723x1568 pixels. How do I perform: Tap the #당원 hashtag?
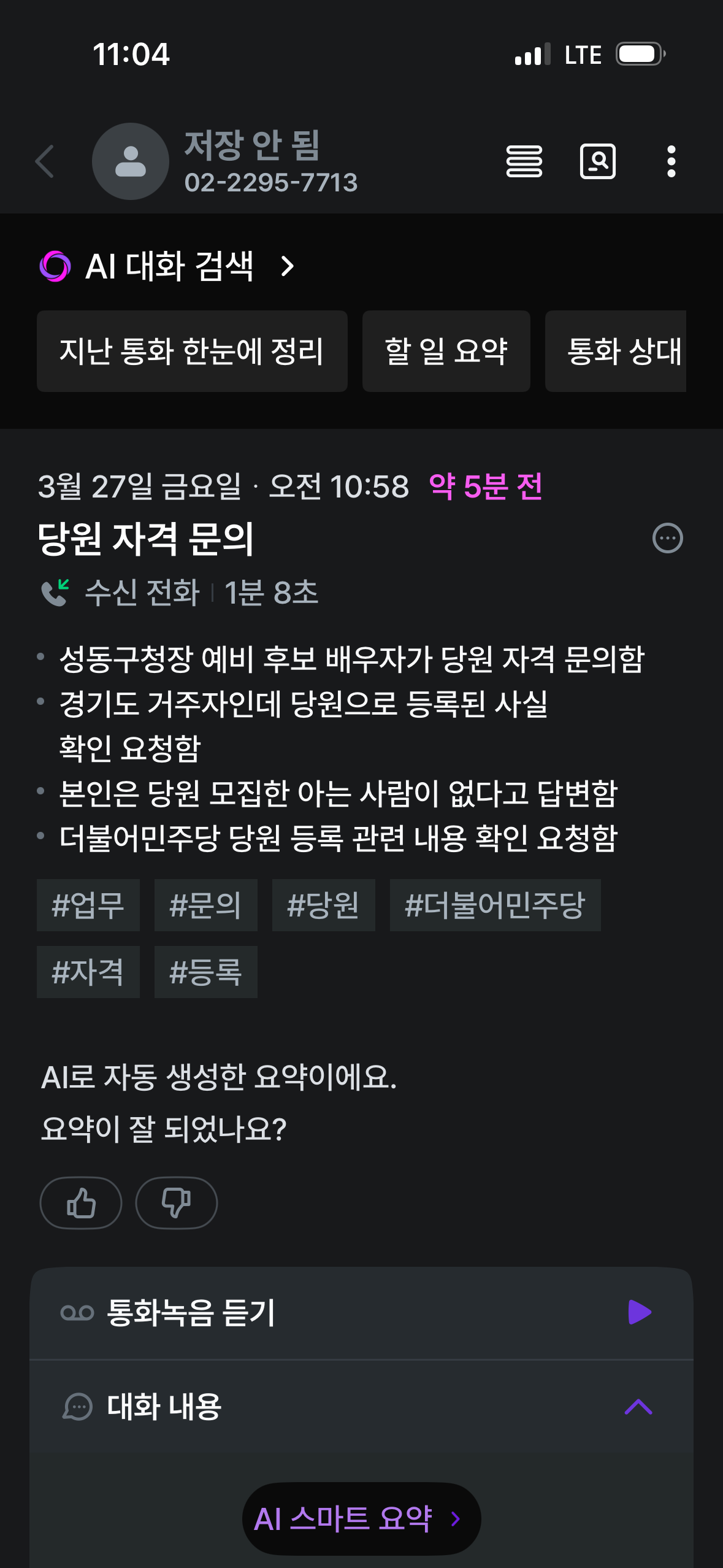click(x=324, y=905)
